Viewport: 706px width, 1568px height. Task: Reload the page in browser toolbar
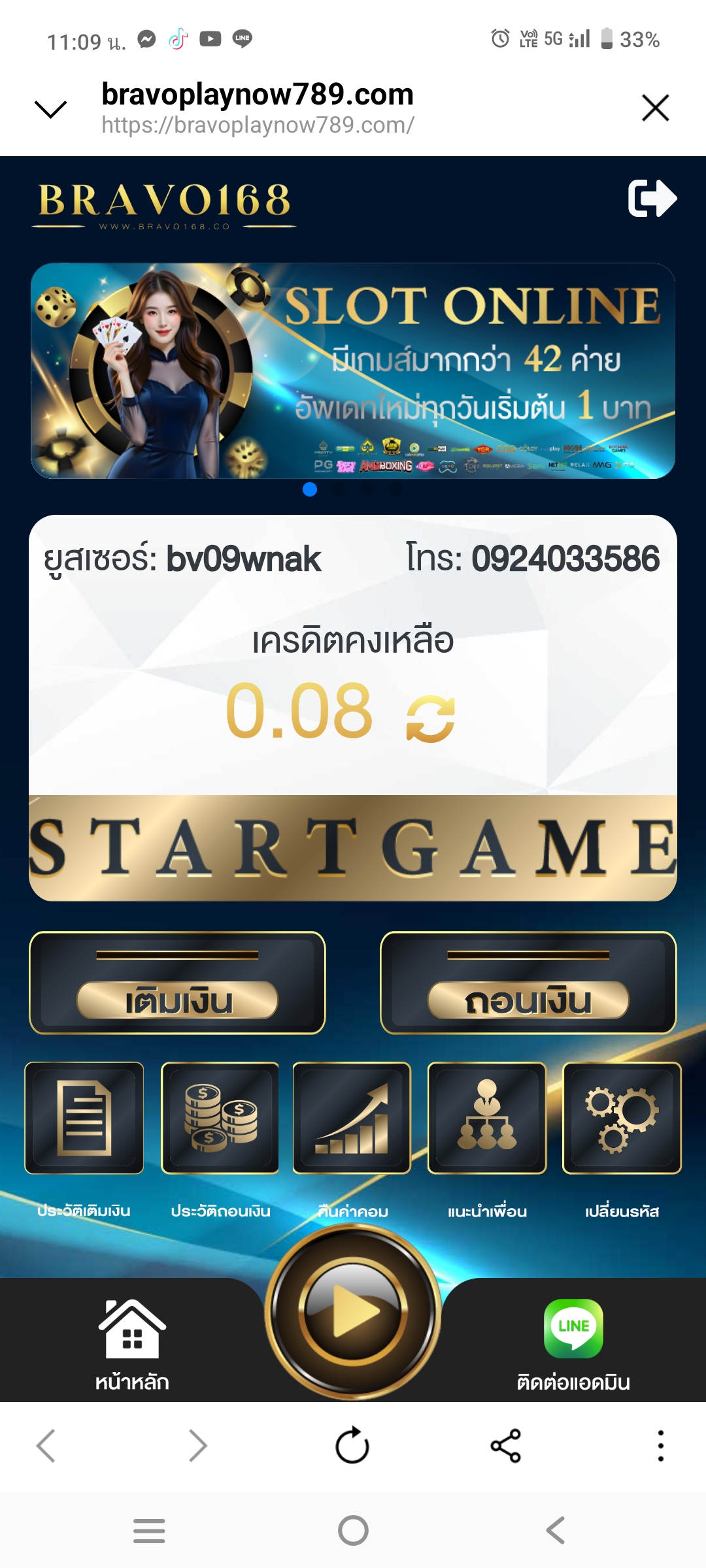tap(352, 1445)
